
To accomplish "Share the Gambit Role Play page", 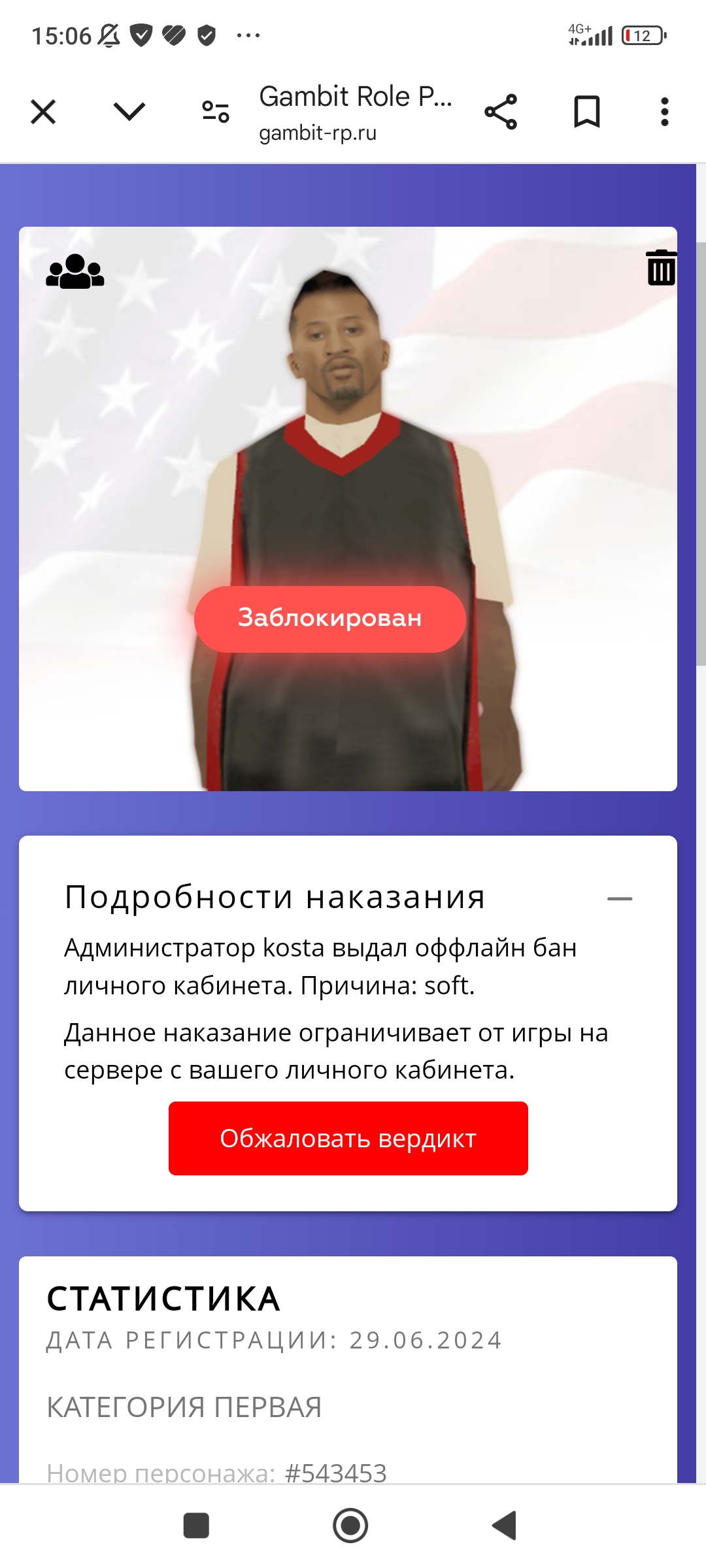I will (x=501, y=112).
